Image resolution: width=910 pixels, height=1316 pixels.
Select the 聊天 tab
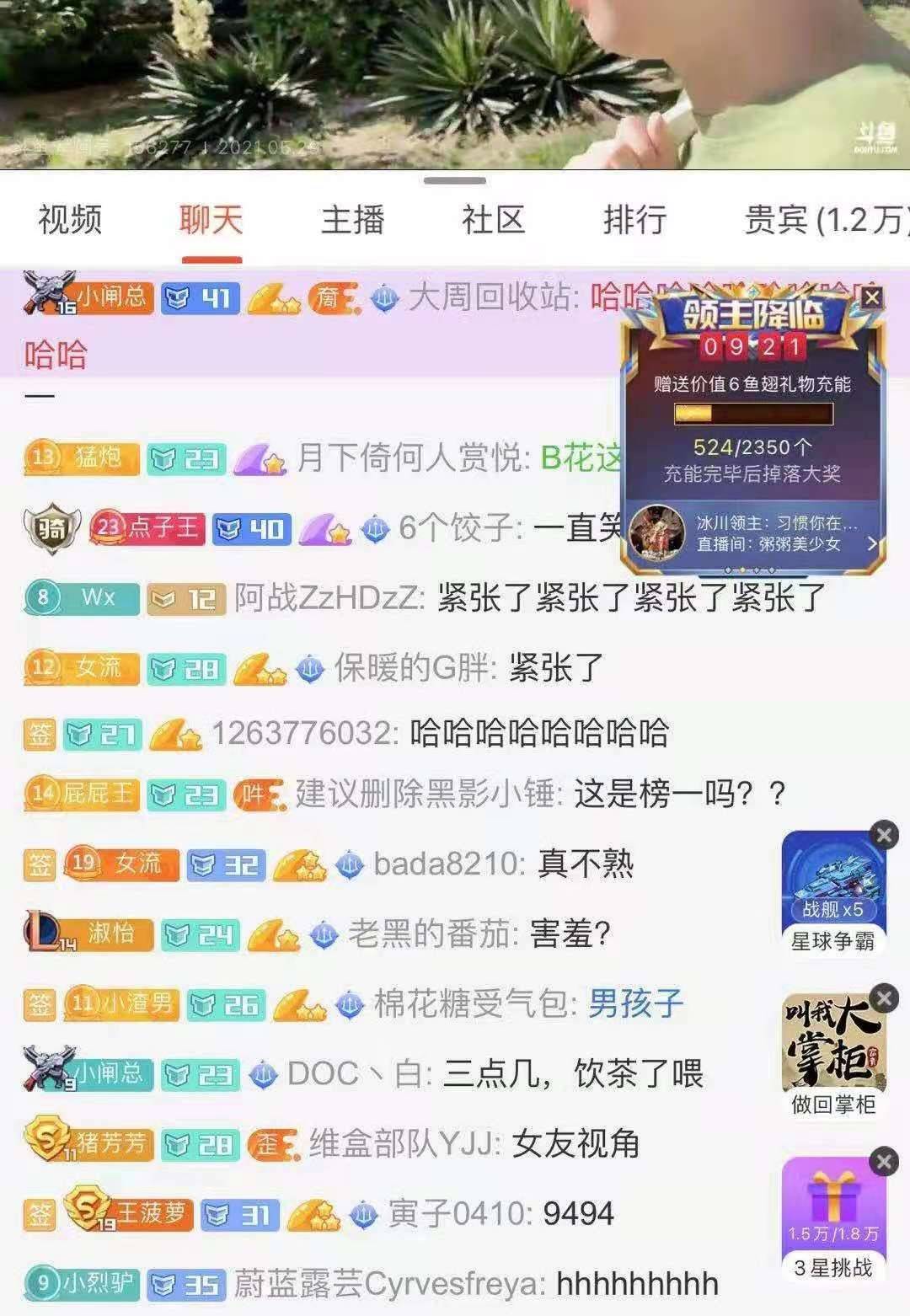click(211, 220)
